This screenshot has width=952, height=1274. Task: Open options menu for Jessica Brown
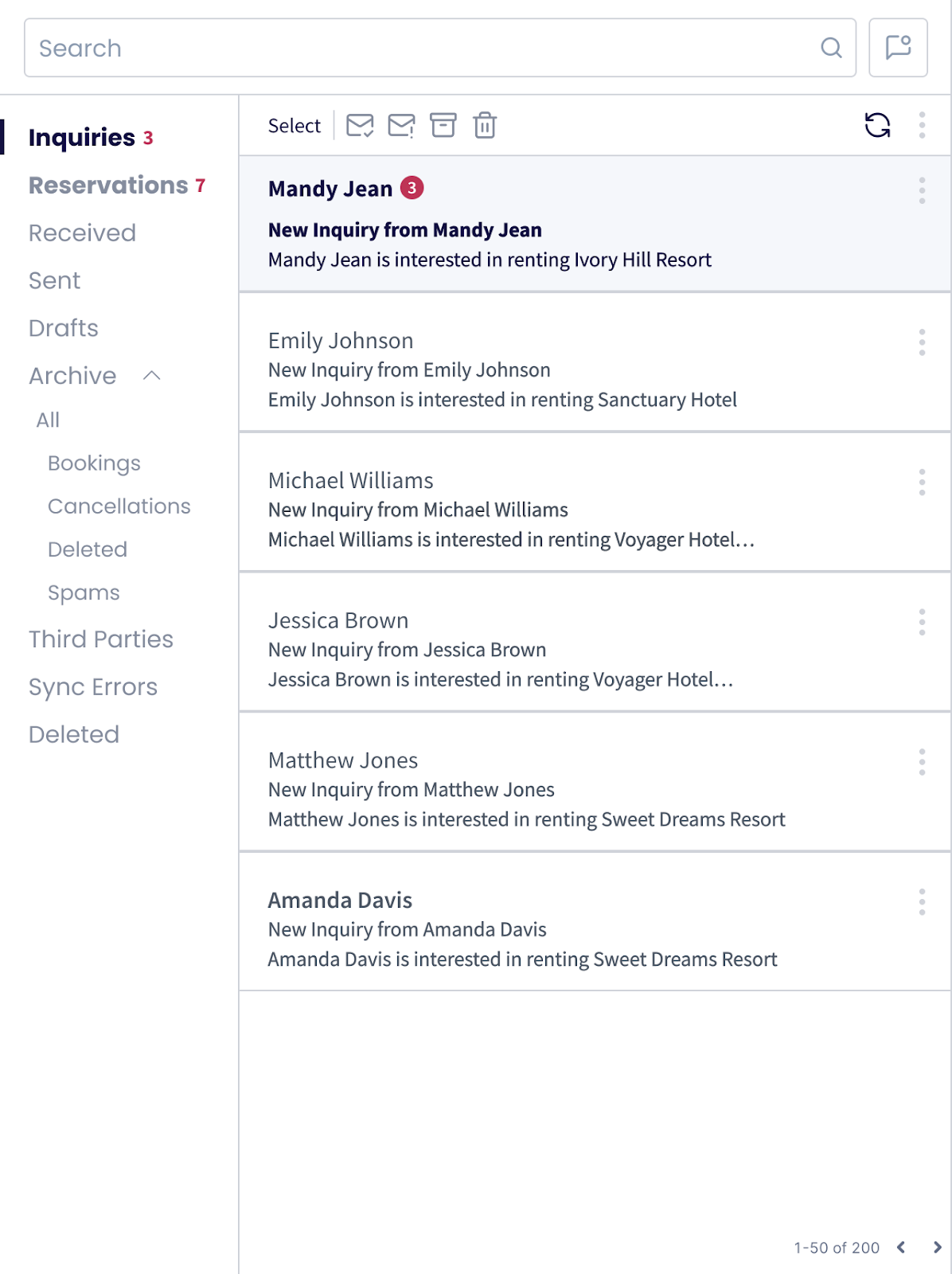tap(922, 622)
